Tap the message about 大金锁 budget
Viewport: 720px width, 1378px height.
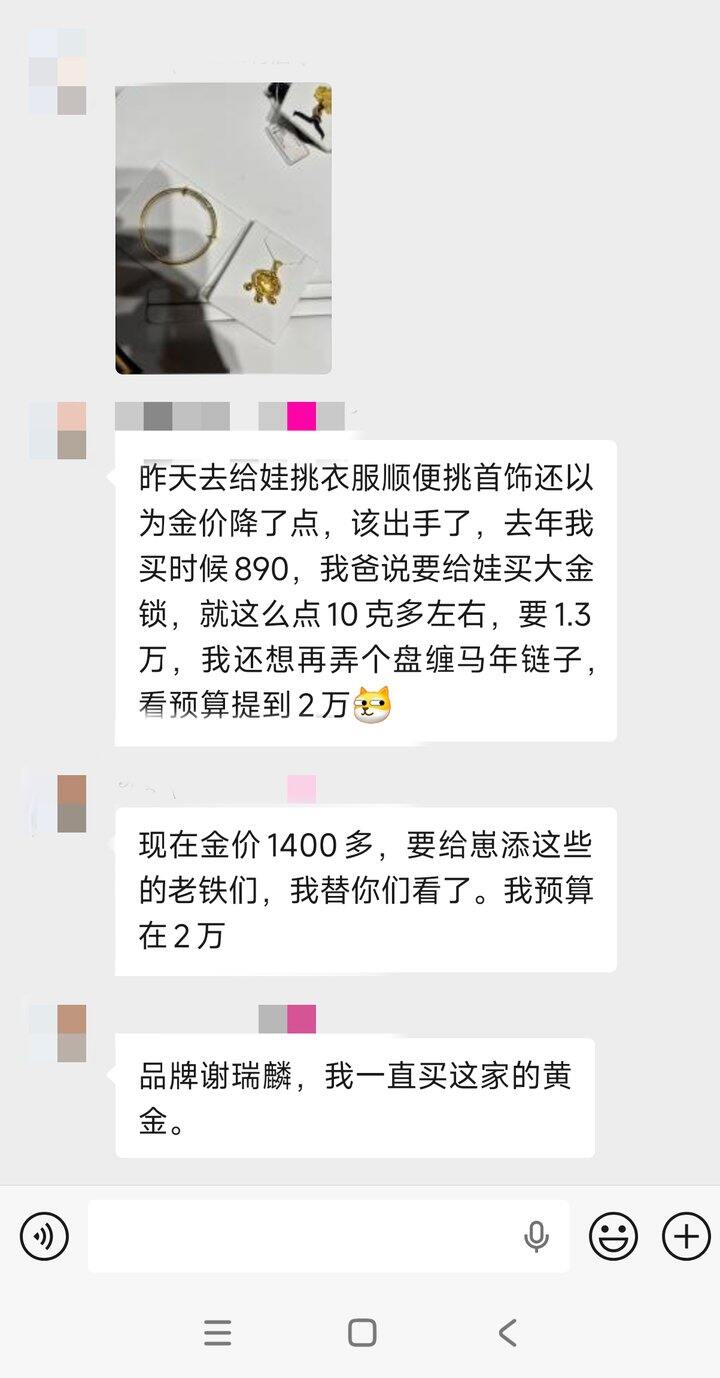pyautogui.click(x=365, y=590)
